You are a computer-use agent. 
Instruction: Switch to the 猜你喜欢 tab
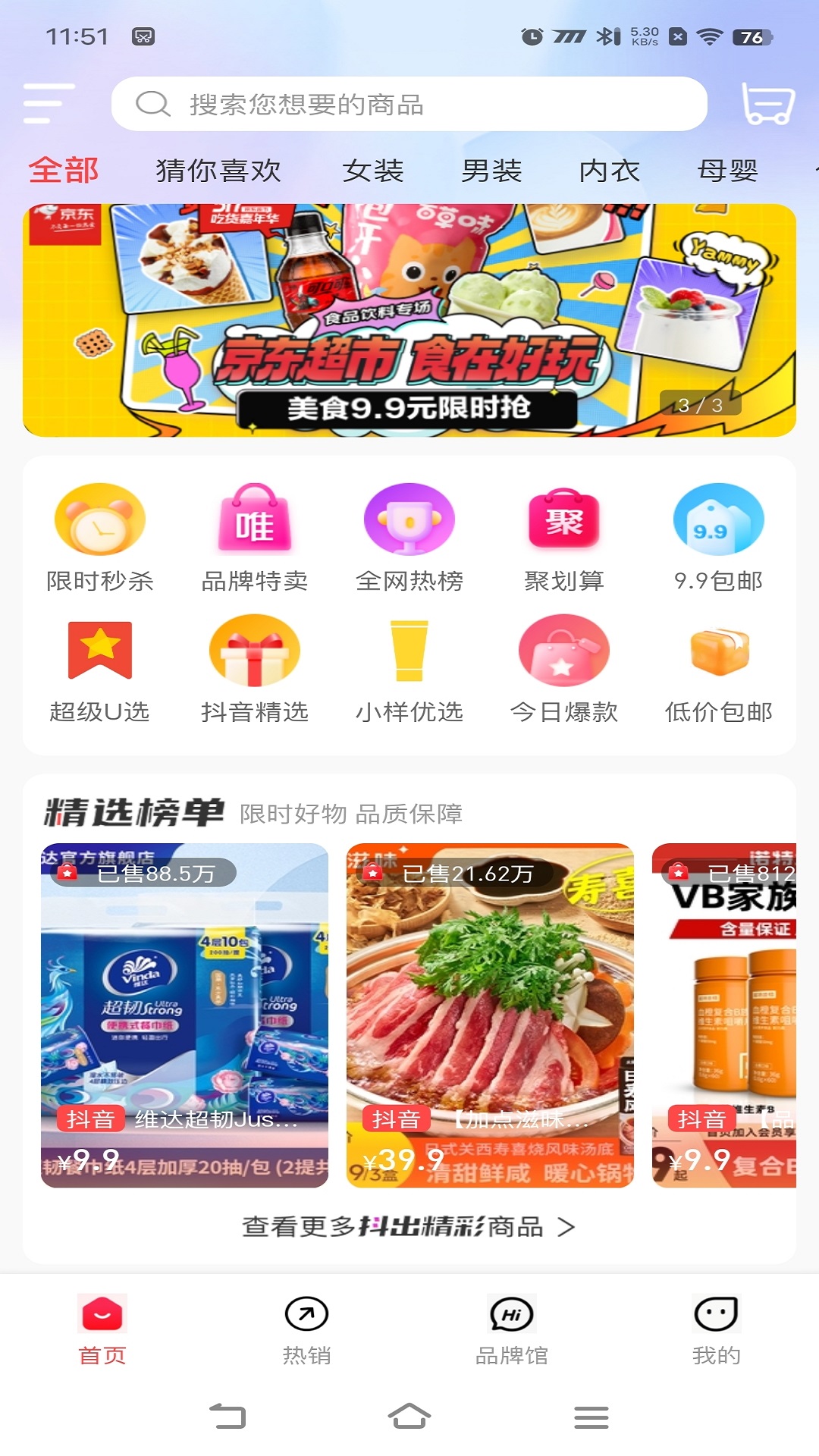pyautogui.click(x=218, y=171)
